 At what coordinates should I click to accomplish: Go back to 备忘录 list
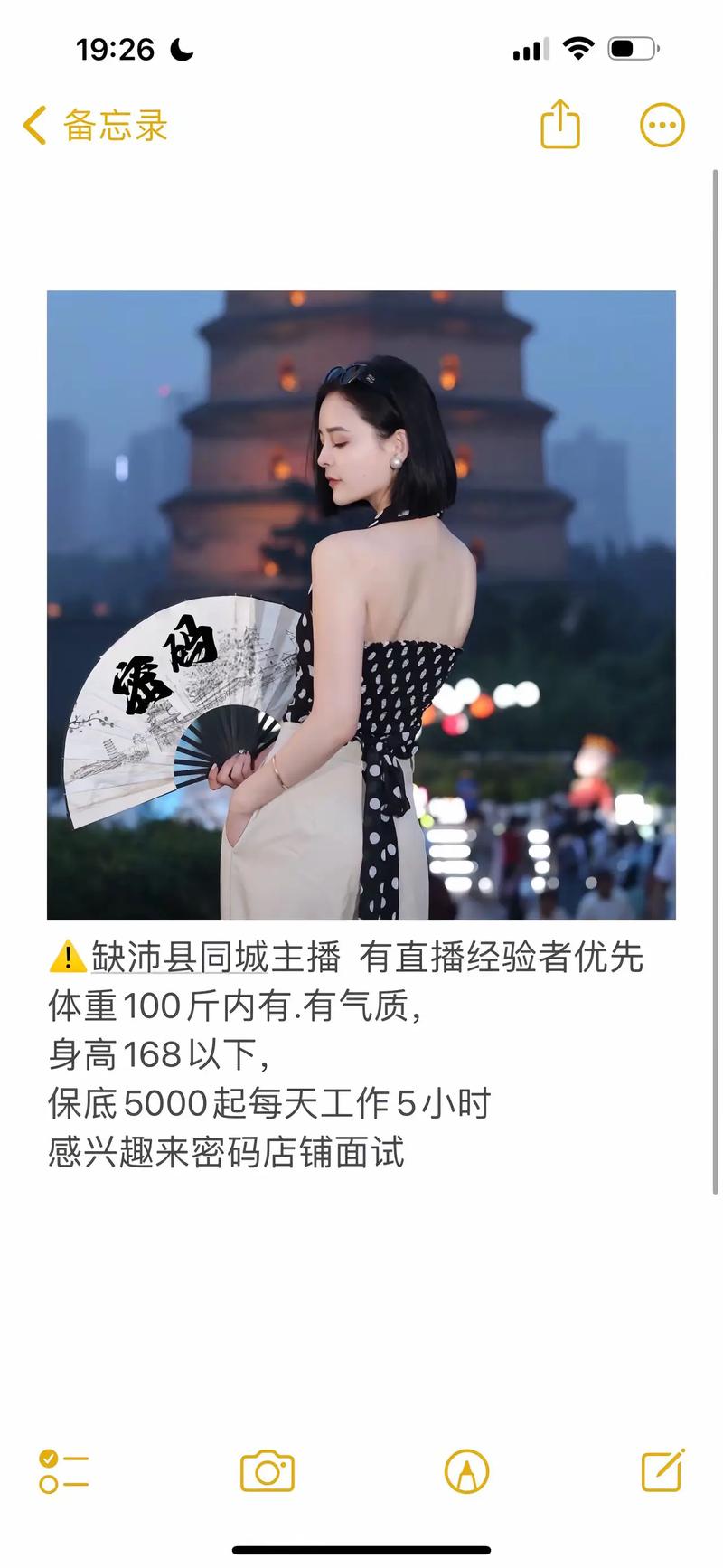click(95, 126)
